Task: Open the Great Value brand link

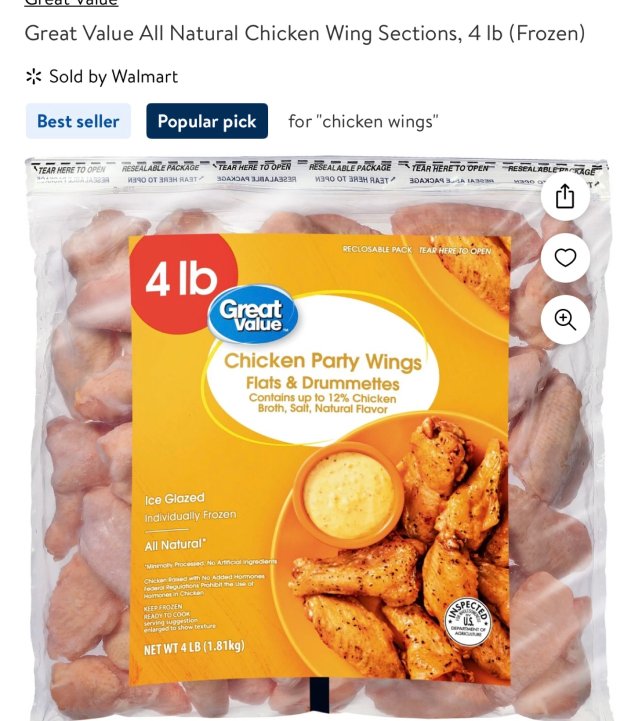Action: (71, 3)
